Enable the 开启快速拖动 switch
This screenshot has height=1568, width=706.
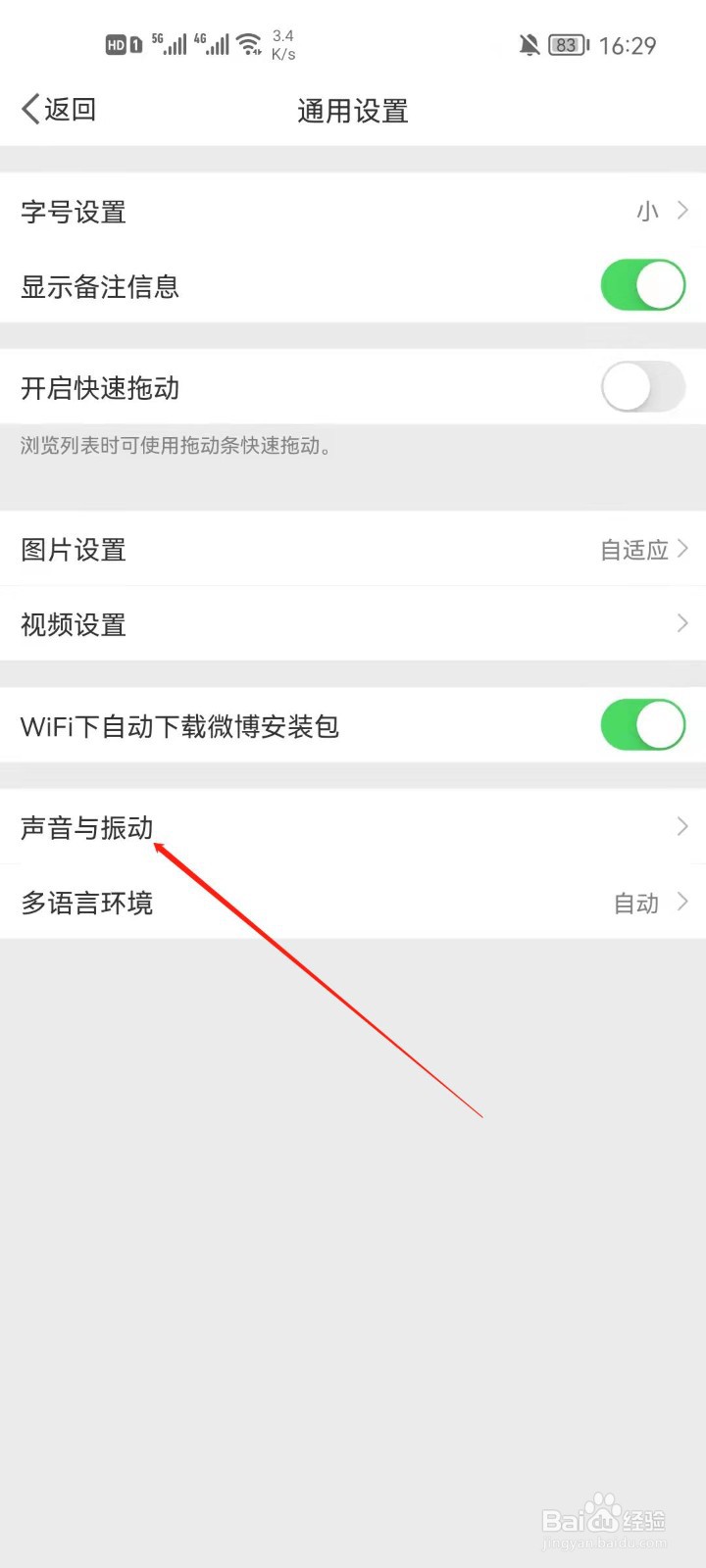click(642, 388)
